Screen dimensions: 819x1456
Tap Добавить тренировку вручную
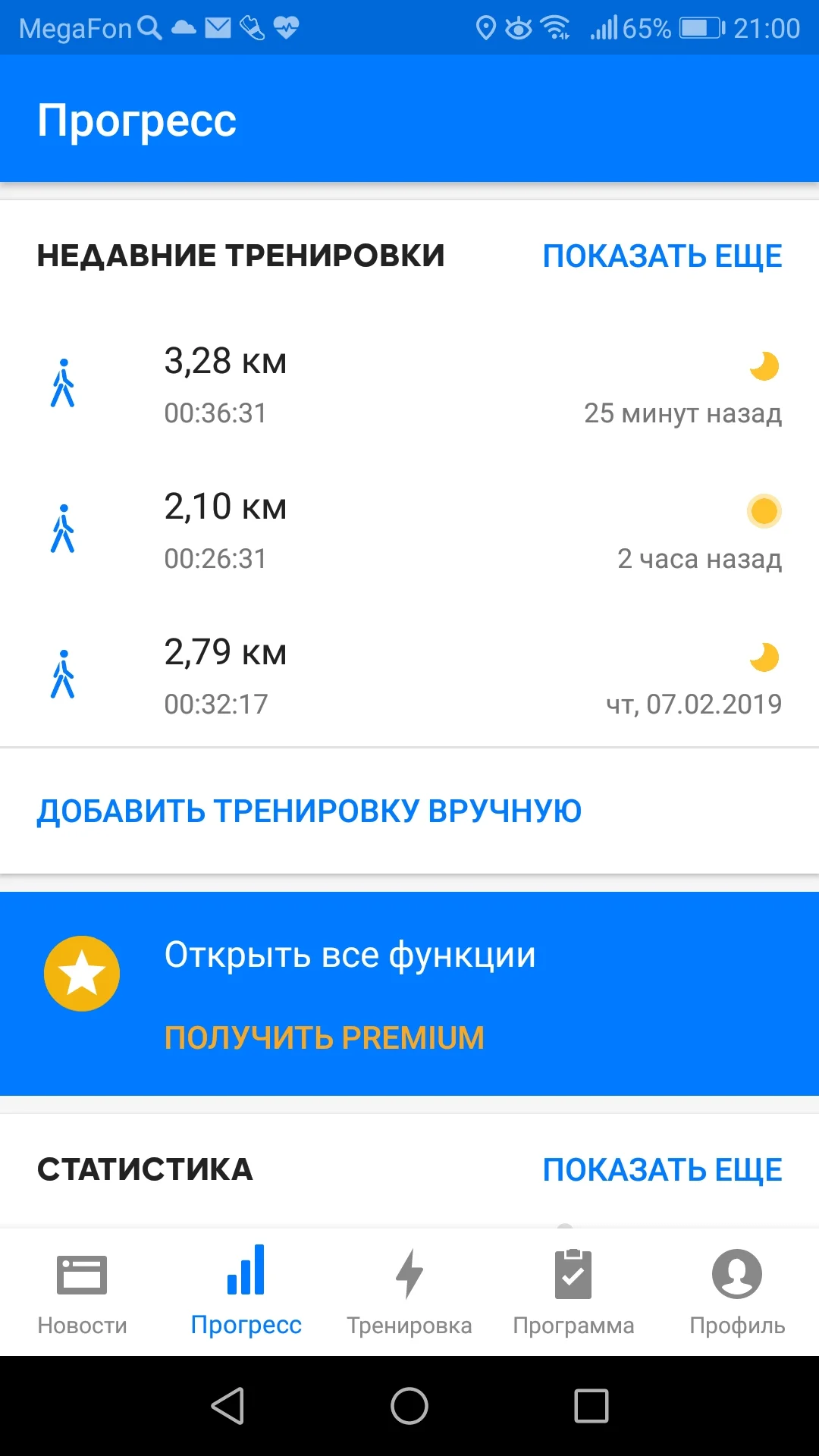309,811
